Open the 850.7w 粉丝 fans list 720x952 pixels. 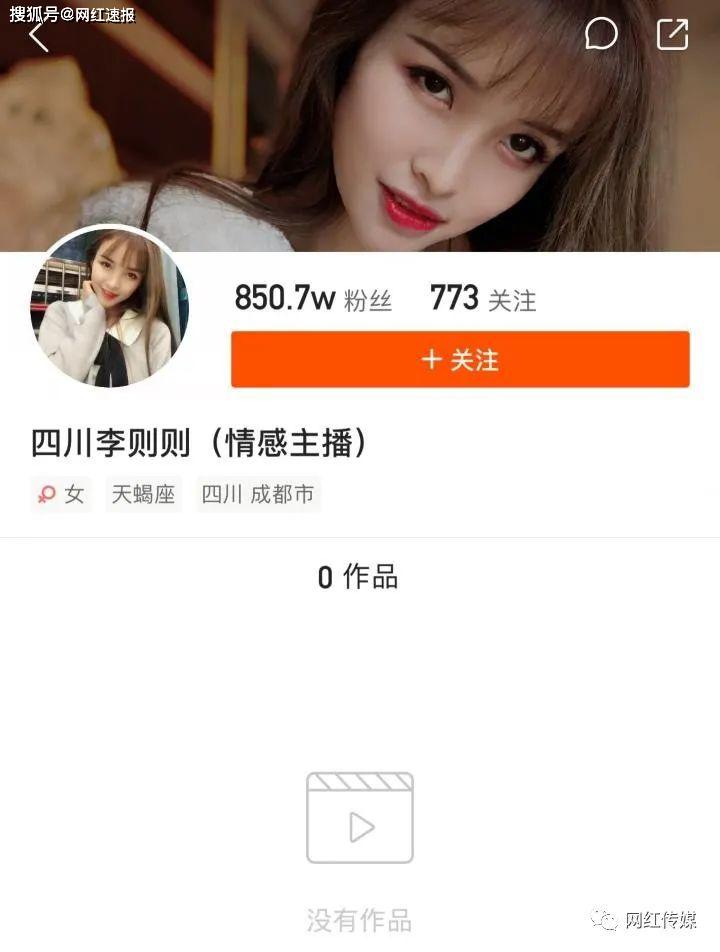(312, 297)
